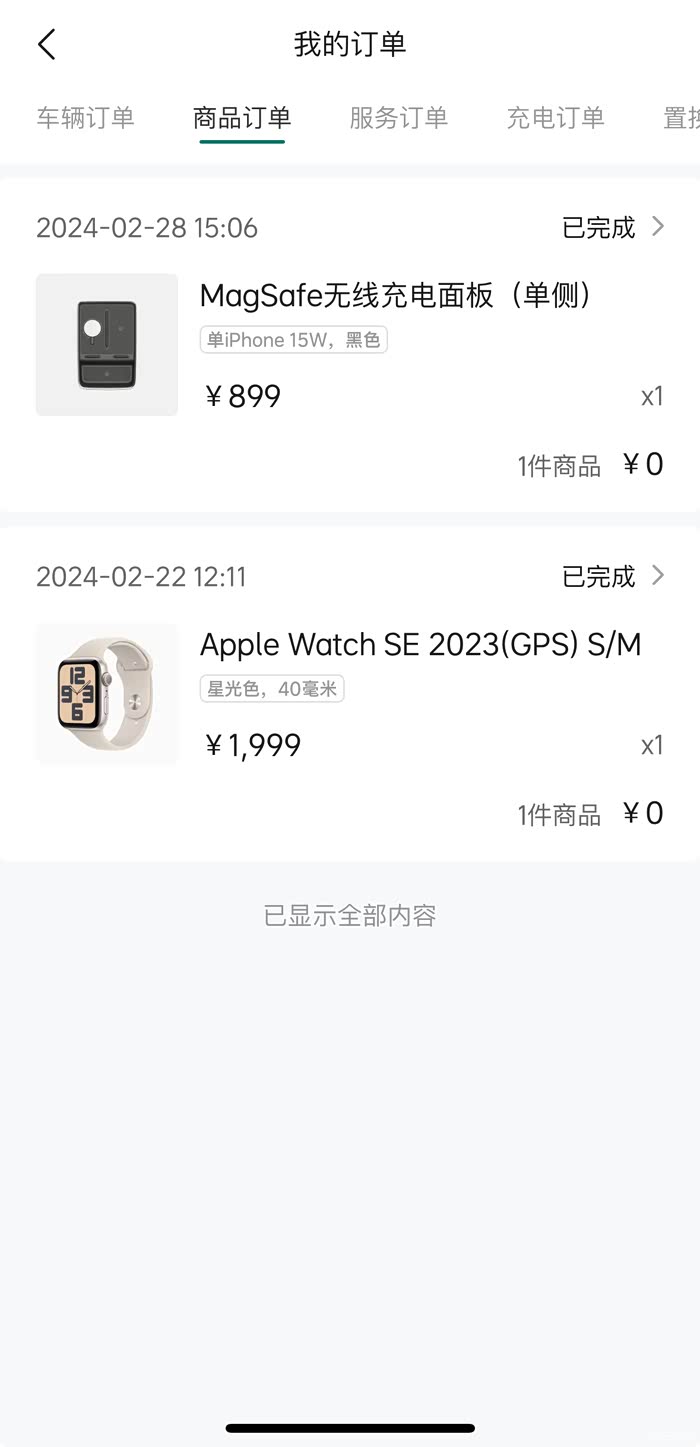The width and height of the screenshot is (700, 1447).
Task: Go back from 我的订单
Action: (x=47, y=44)
